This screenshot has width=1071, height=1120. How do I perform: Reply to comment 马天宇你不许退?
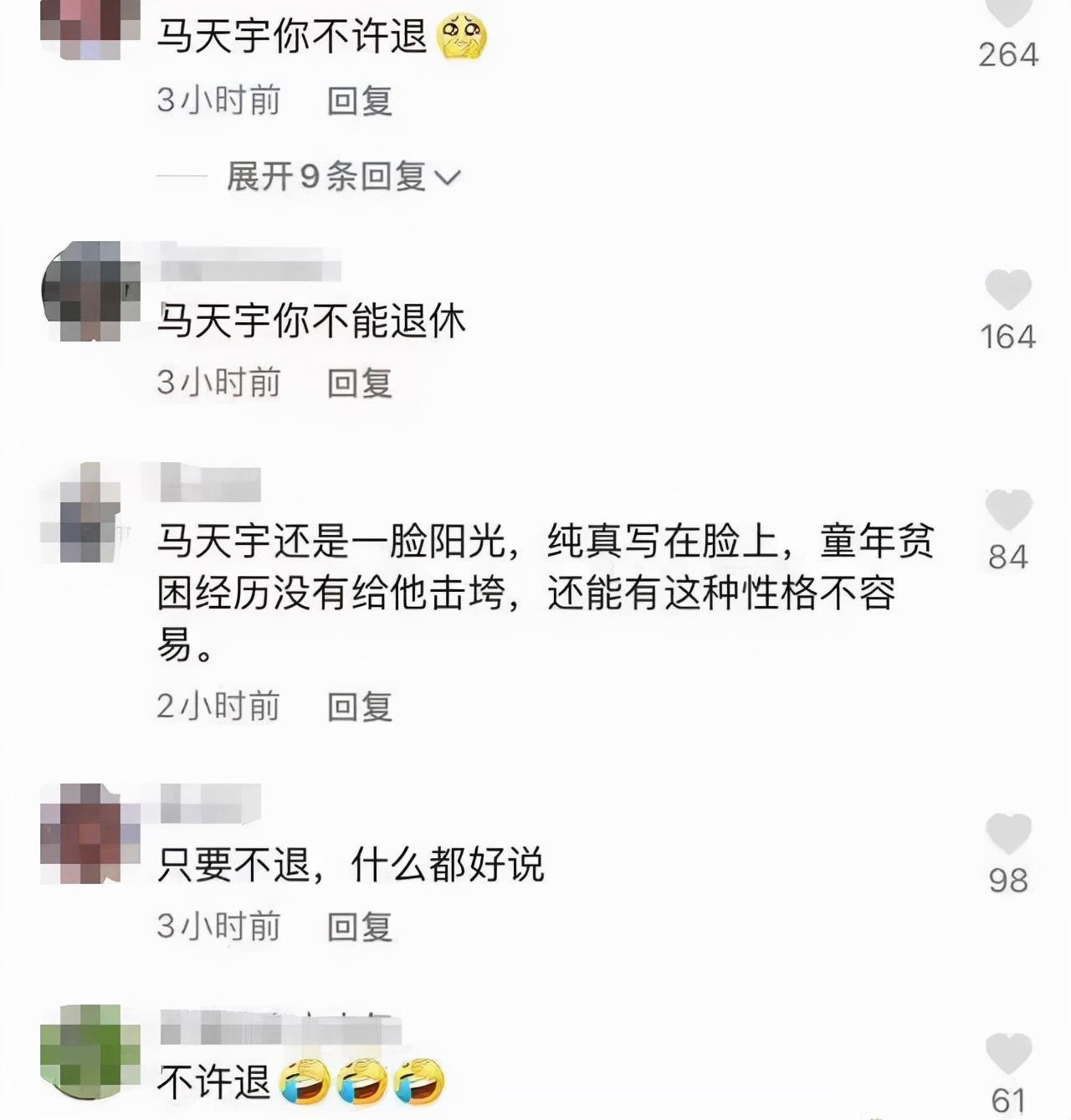coord(359,101)
